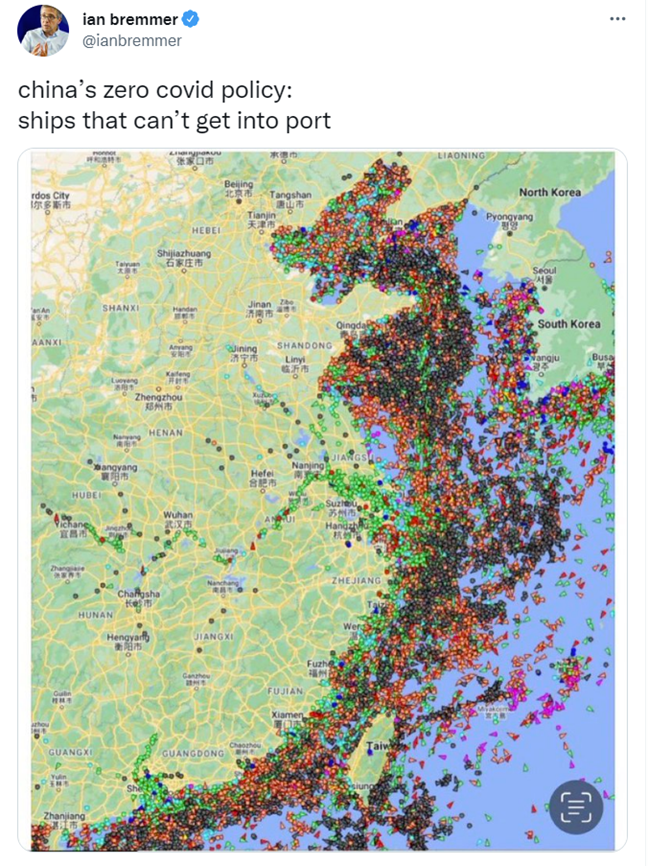Open ian bremmer's profile picture
Viewport: 648px width, 866px height.
(43, 30)
